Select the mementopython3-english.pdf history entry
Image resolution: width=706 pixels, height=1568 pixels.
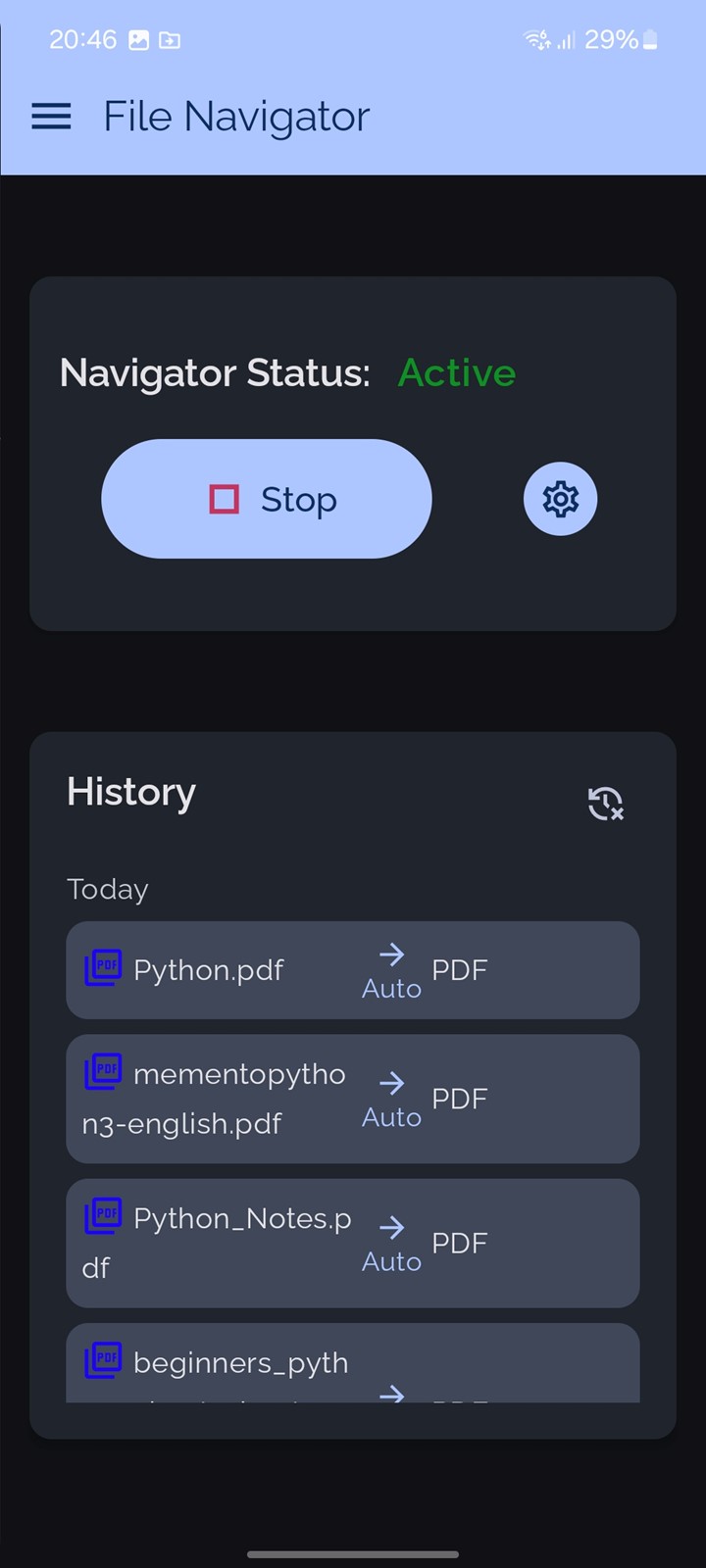(x=353, y=1099)
